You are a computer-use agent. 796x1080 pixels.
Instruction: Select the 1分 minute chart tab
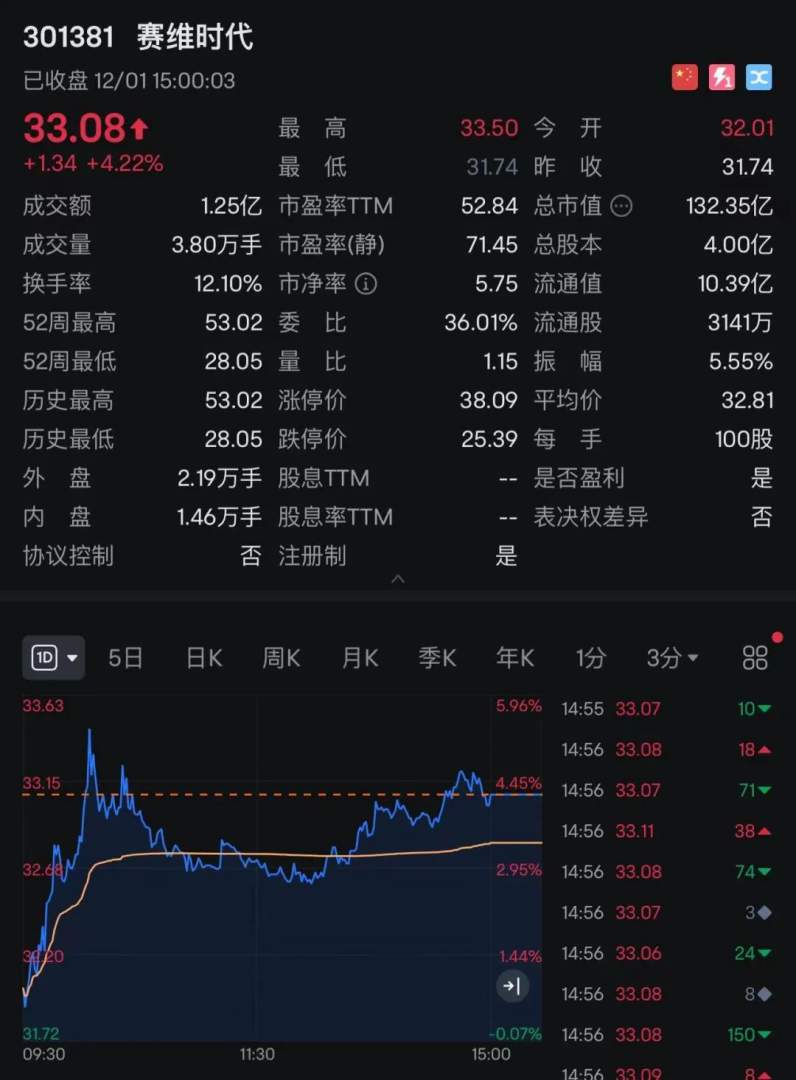(590, 657)
